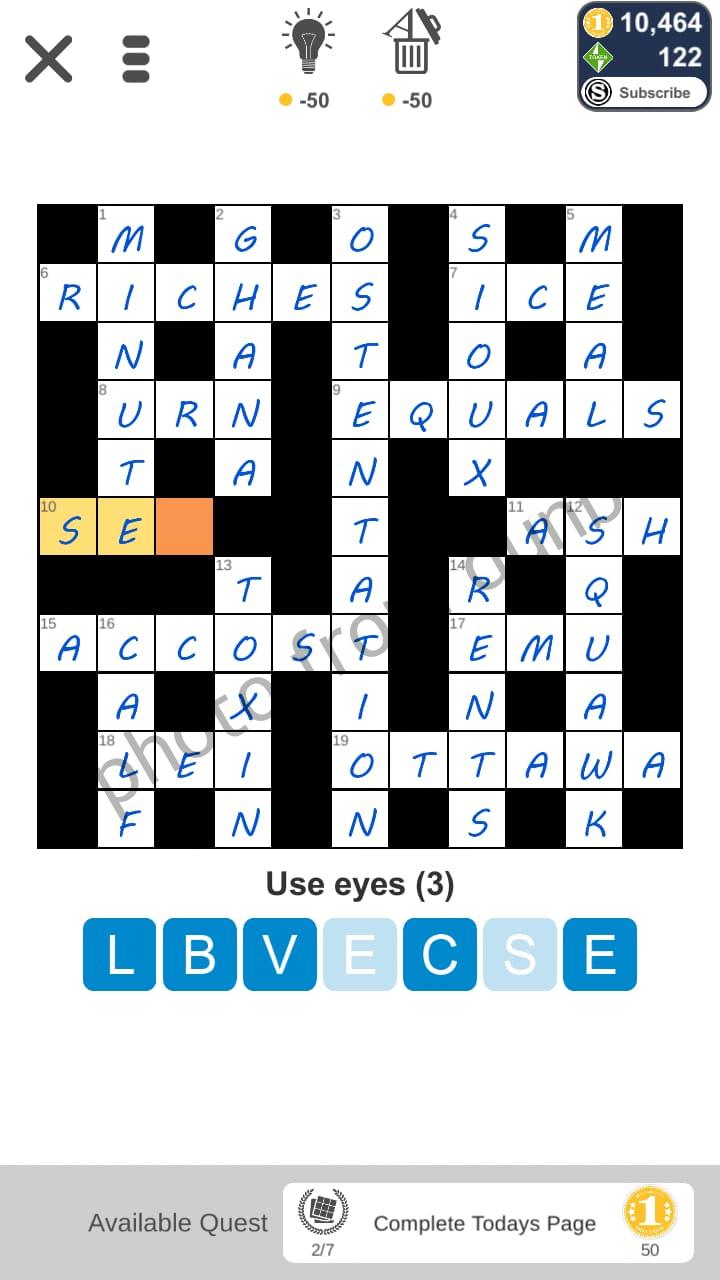
Task: Tap the empty orange crossword cell
Action: coord(185,527)
